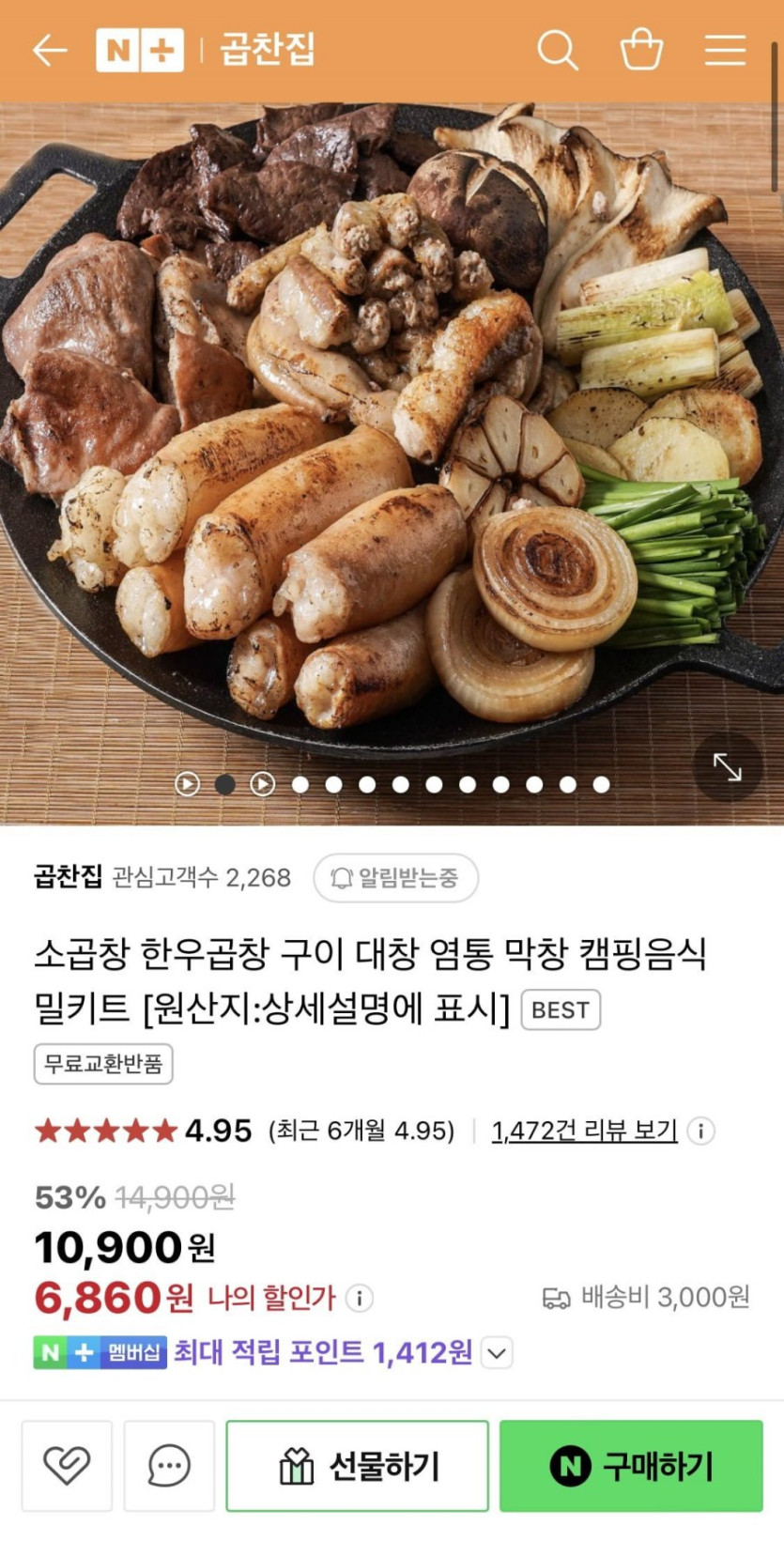784x1556 pixels.
Task: Open the 곱찬집 seller name link
Action: coord(68,877)
